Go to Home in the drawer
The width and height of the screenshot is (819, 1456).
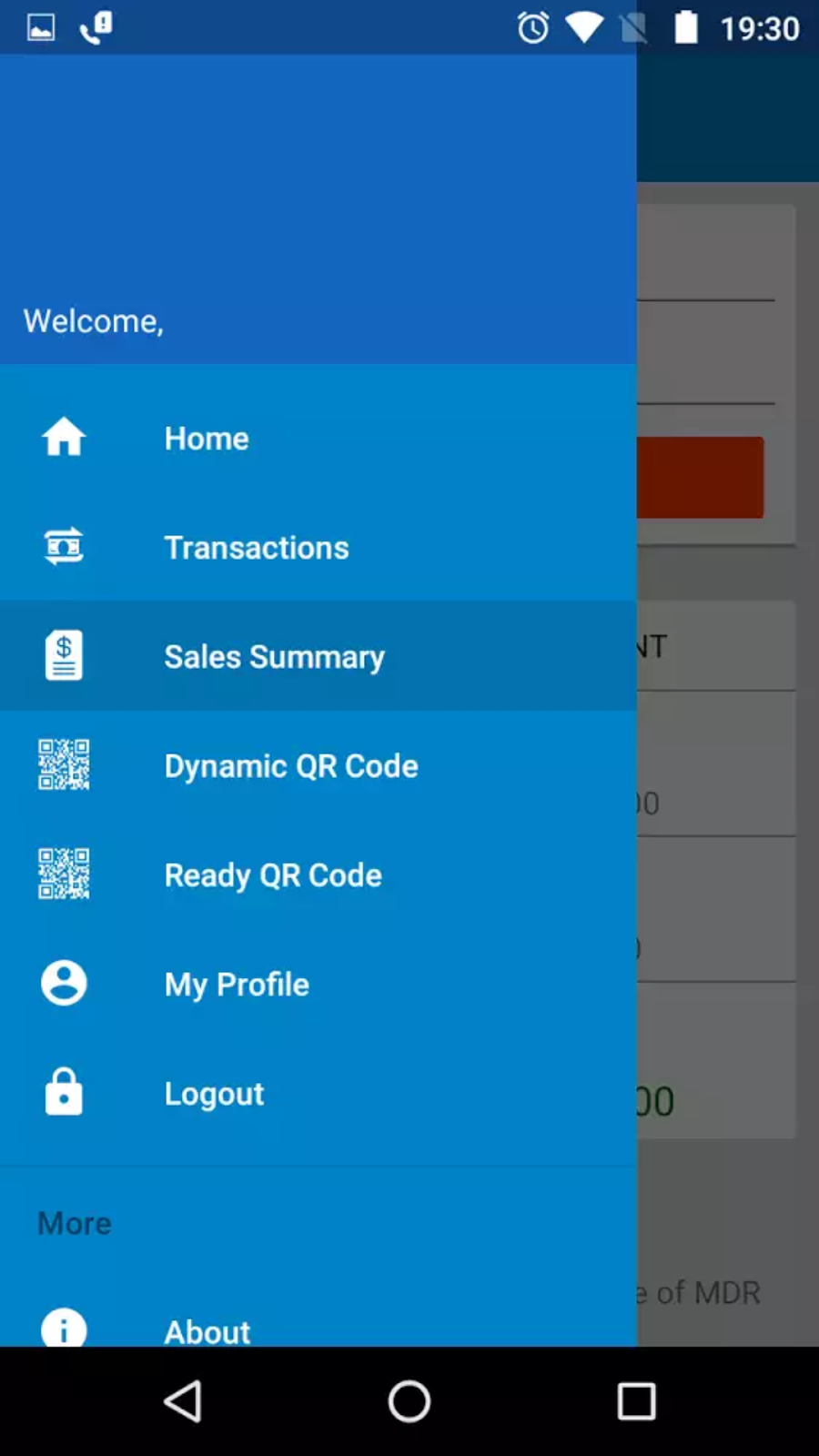tap(207, 438)
